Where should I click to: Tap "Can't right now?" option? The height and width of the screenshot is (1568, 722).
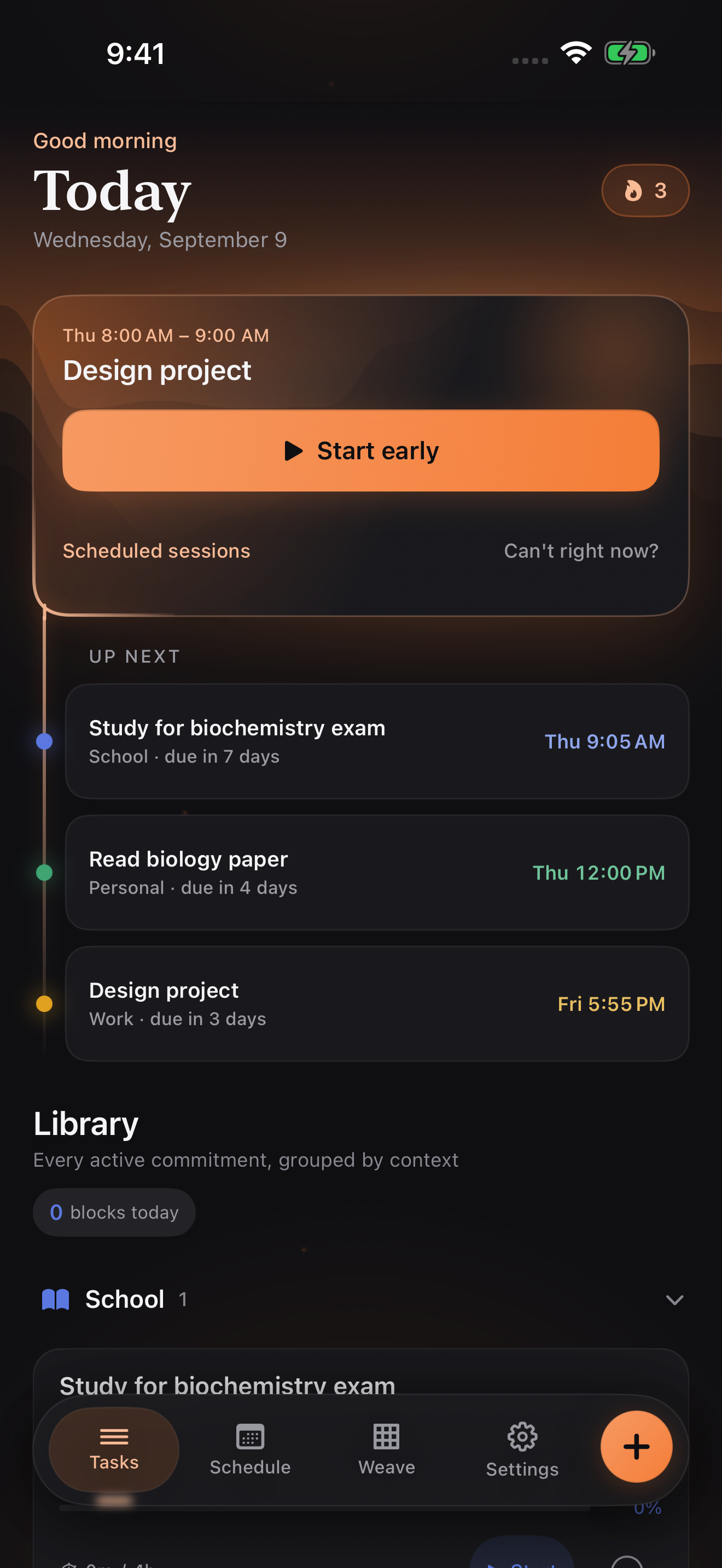click(x=581, y=551)
